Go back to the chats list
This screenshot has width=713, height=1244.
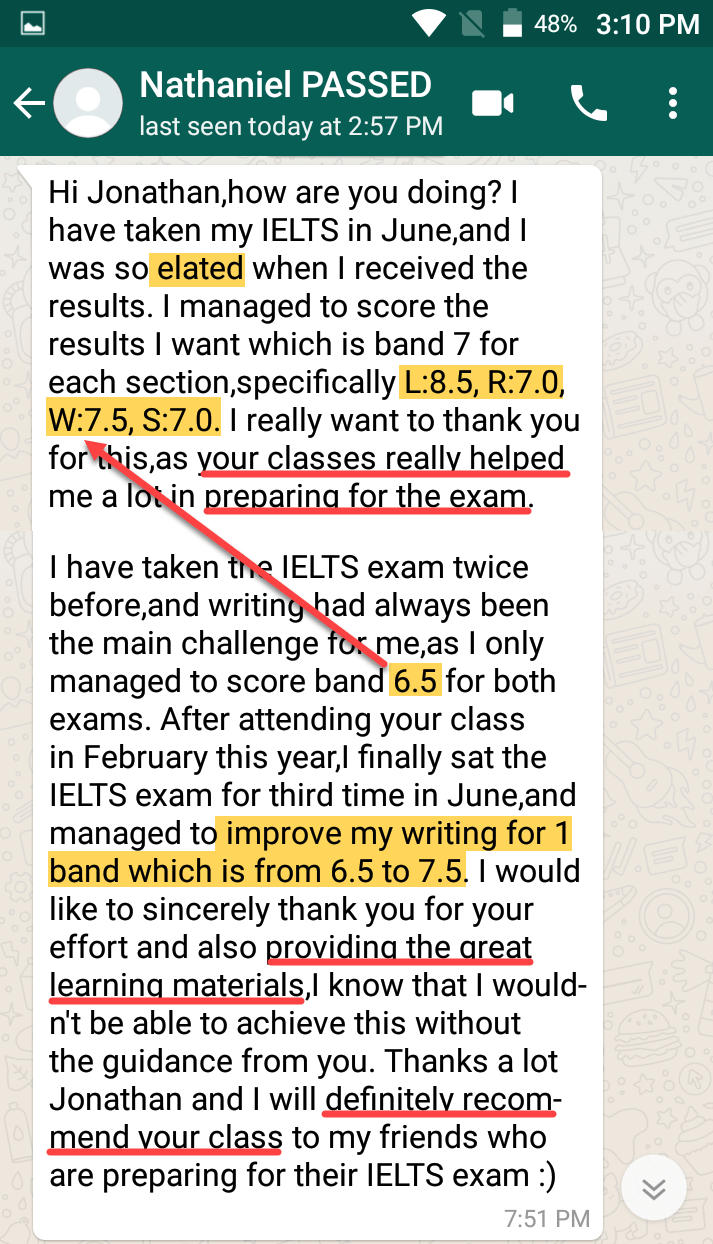[28, 103]
